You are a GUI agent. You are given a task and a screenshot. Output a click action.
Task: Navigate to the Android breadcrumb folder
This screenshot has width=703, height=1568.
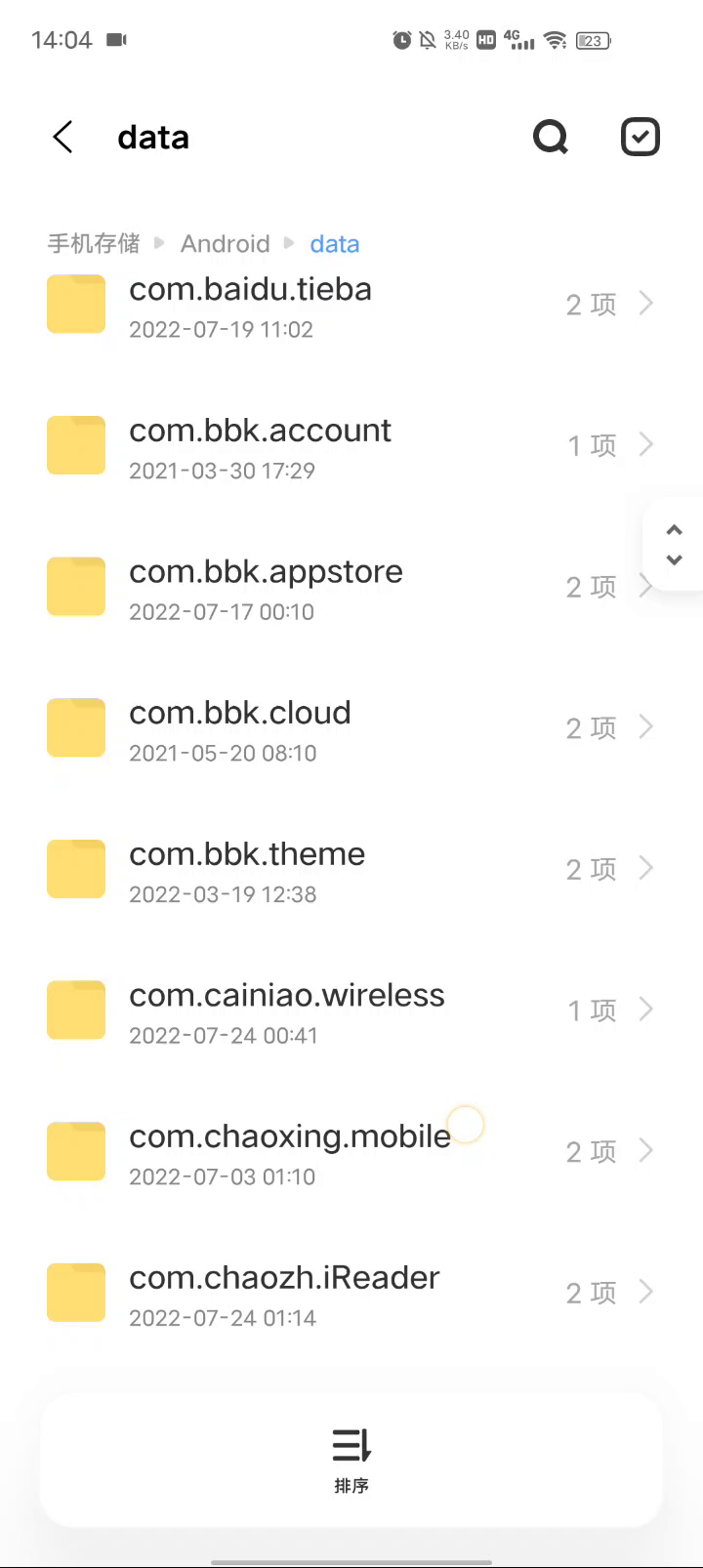coord(225,243)
